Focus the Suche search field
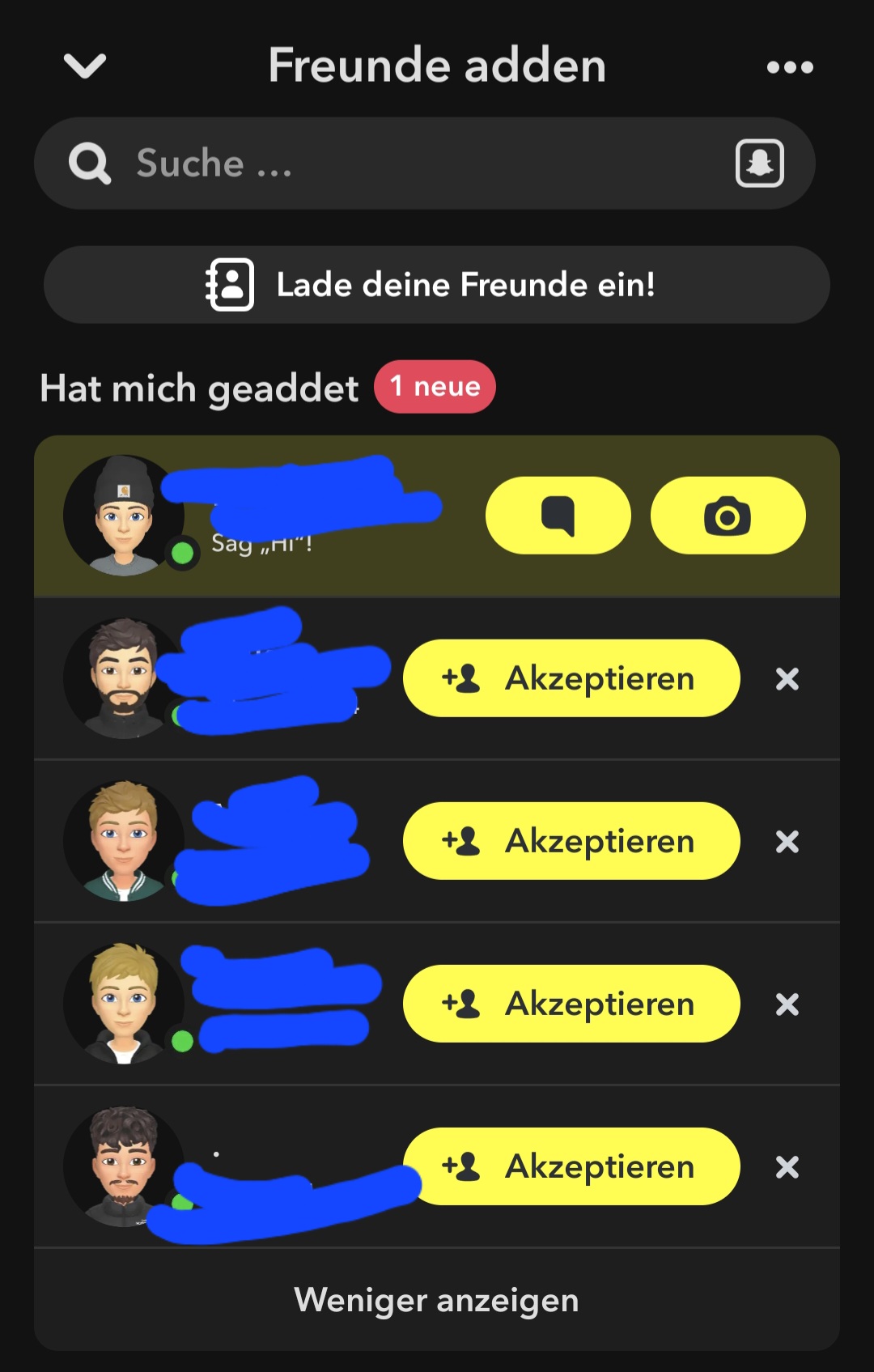This screenshot has width=874, height=1372. pos(405,164)
